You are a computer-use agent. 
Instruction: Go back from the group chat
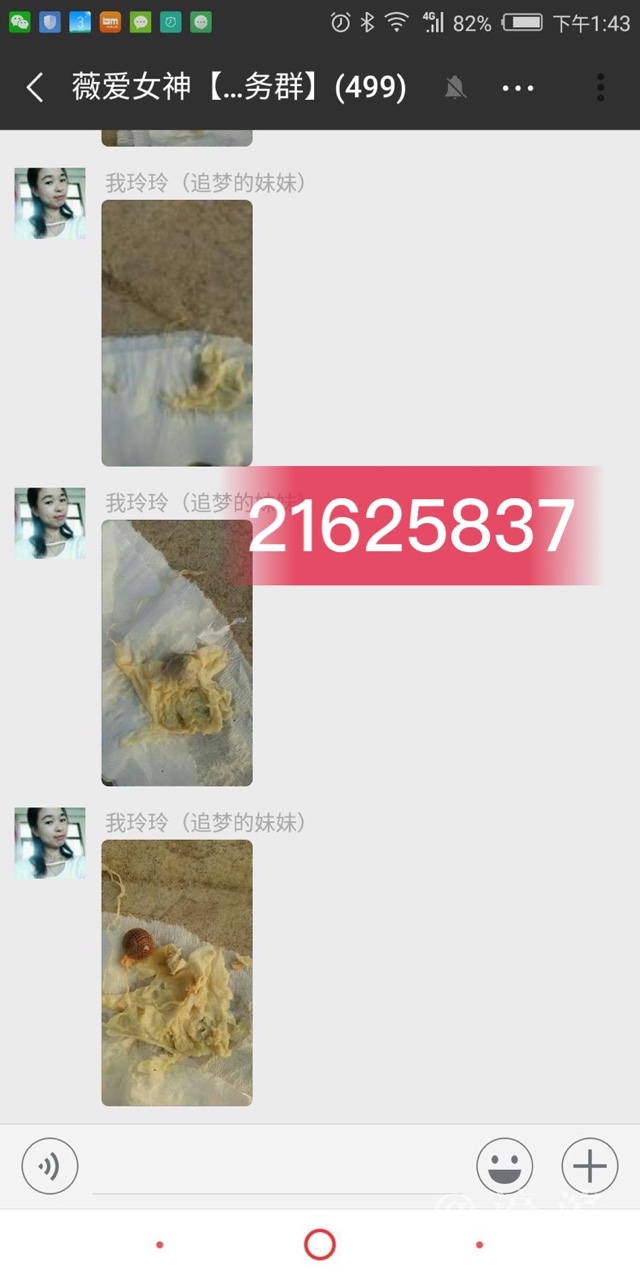(35, 88)
